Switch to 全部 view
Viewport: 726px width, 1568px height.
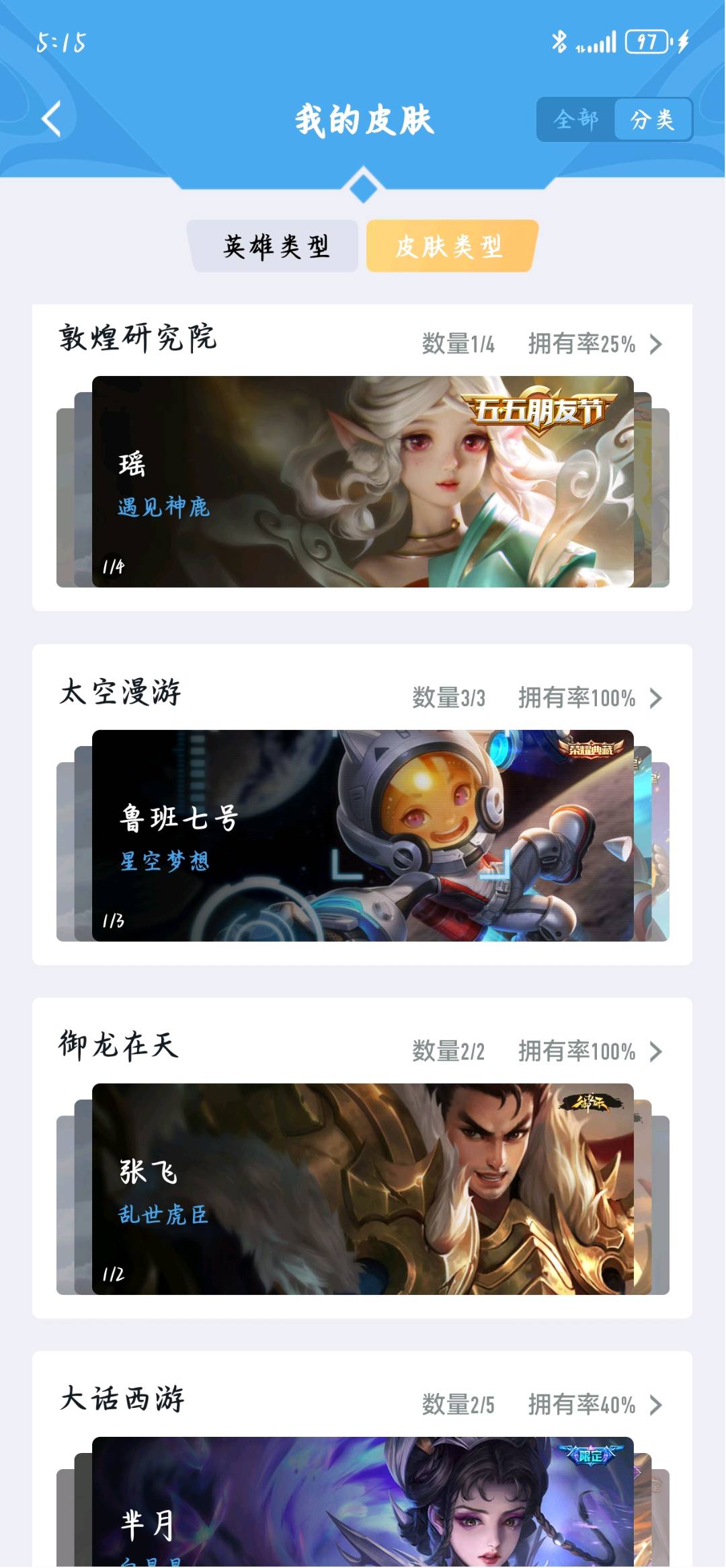point(576,120)
